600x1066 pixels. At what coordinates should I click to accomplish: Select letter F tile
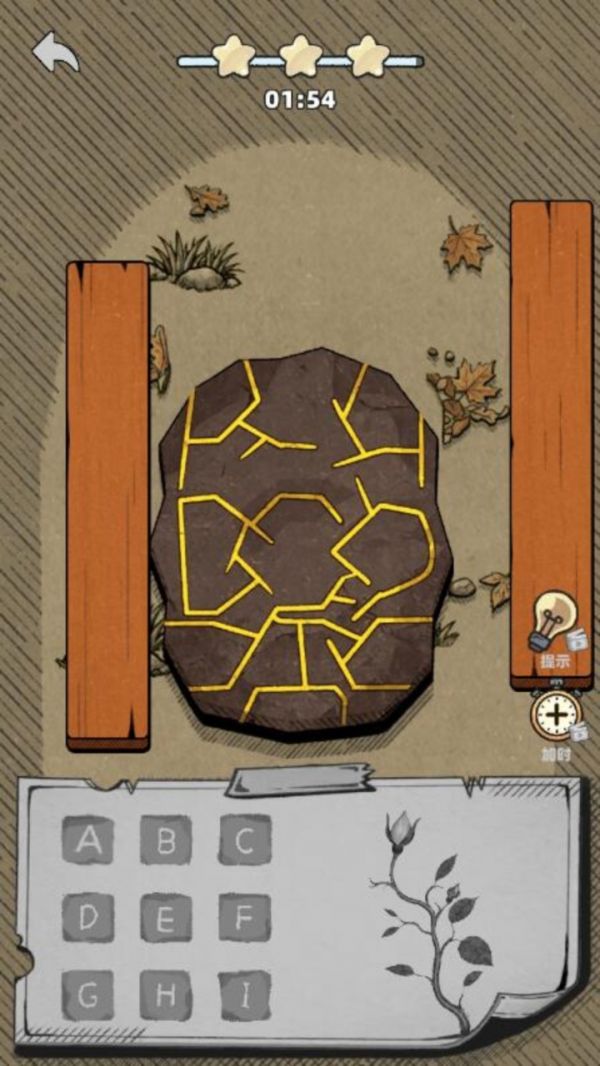tap(245, 918)
